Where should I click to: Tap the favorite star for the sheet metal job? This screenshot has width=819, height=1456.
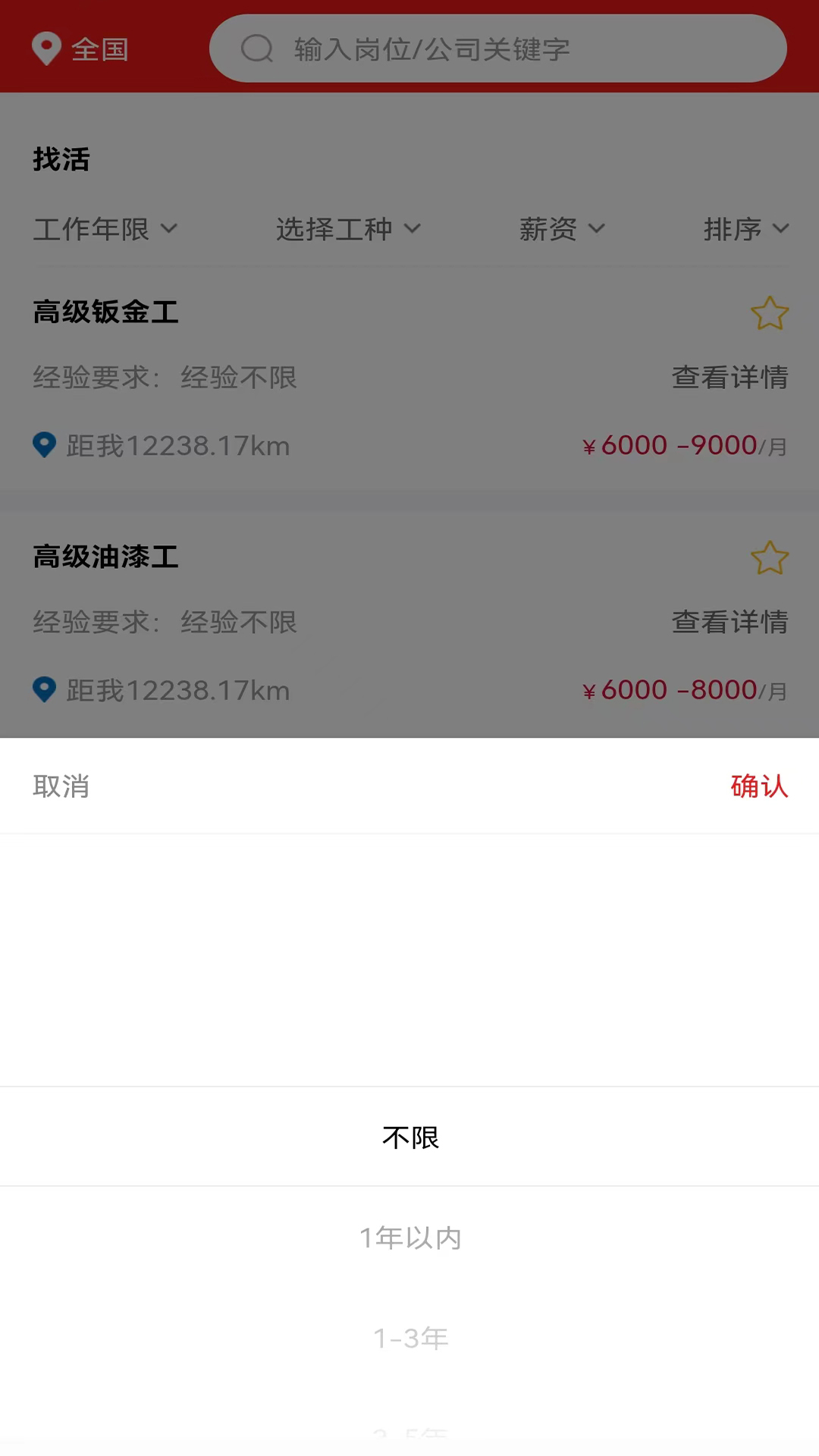pos(770,313)
